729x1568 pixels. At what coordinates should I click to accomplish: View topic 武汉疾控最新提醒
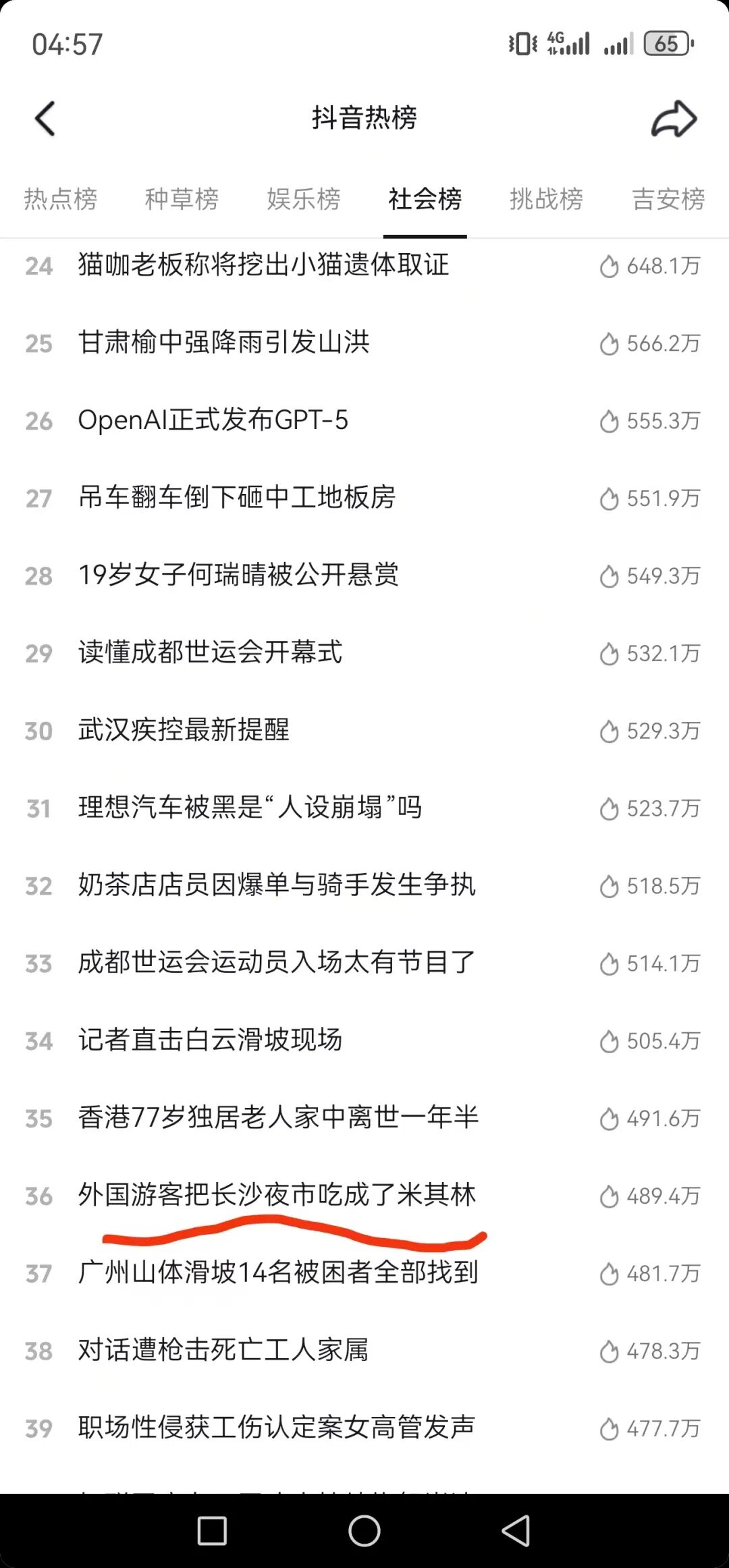[364, 731]
